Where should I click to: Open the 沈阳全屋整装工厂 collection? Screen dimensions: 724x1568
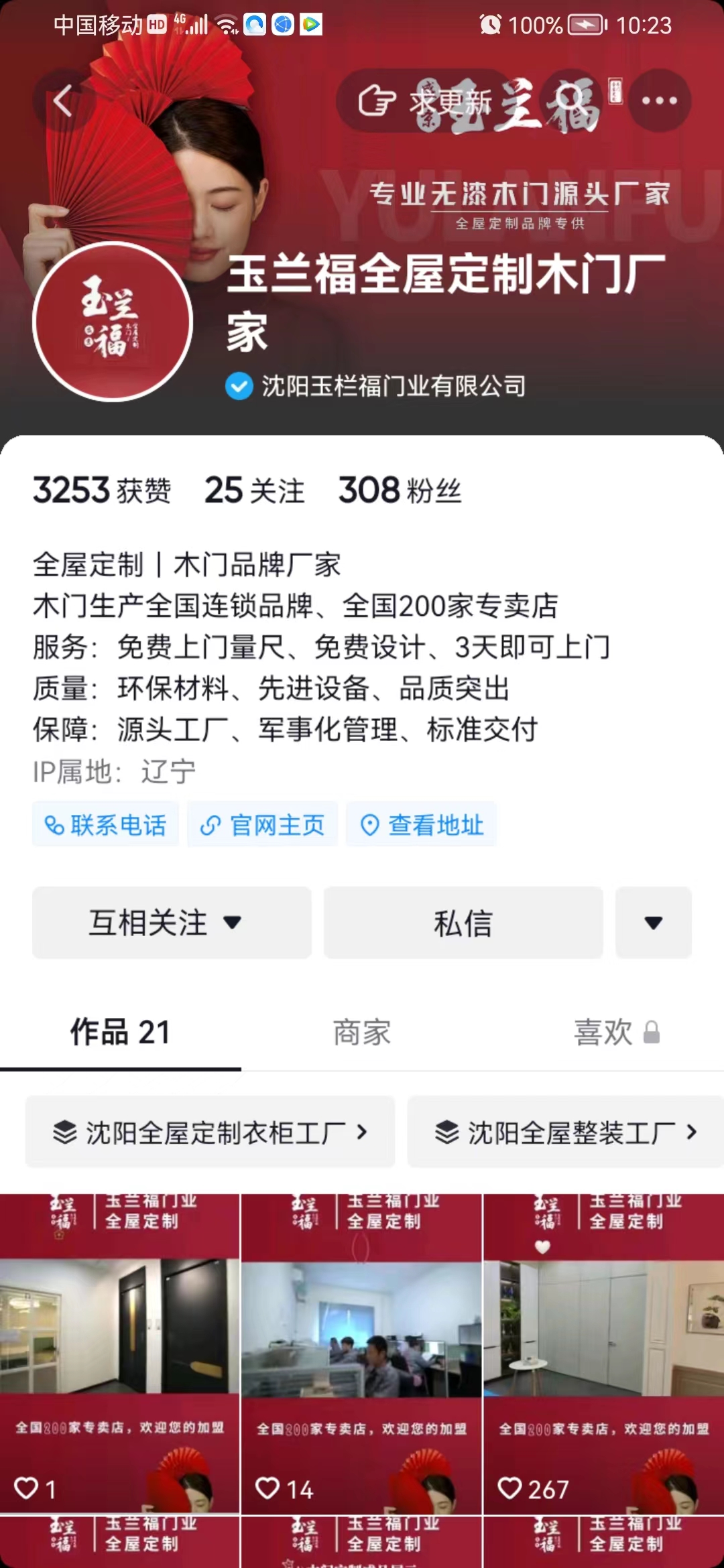pos(565,1132)
